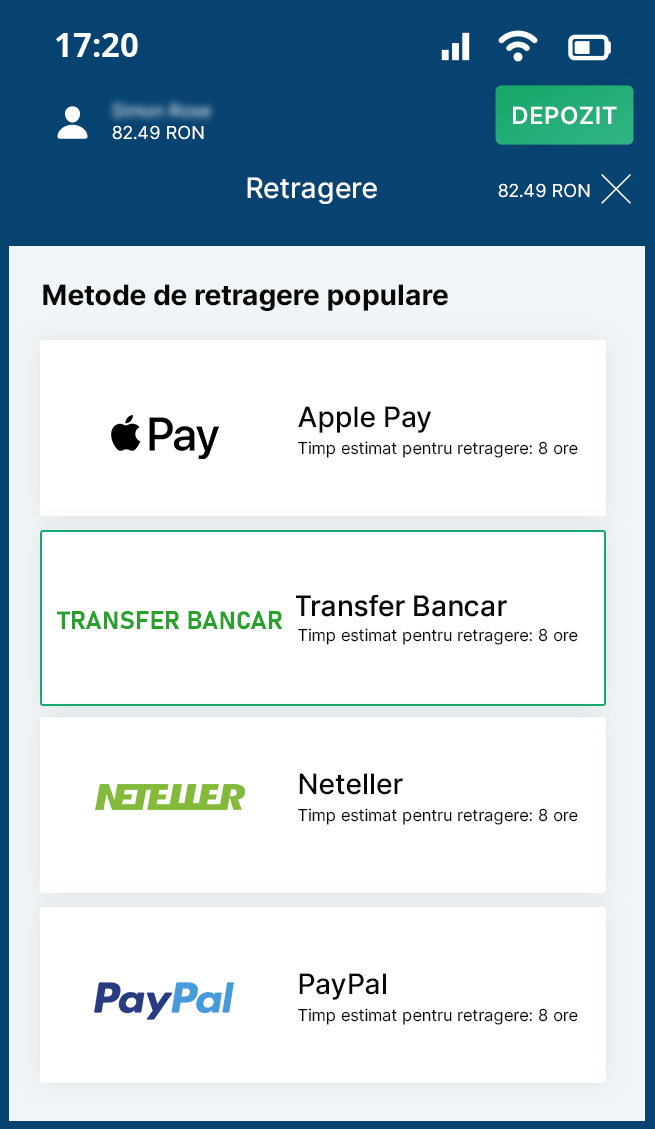Select Neteller as withdrawal method
655x1129 pixels.
click(322, 805)
